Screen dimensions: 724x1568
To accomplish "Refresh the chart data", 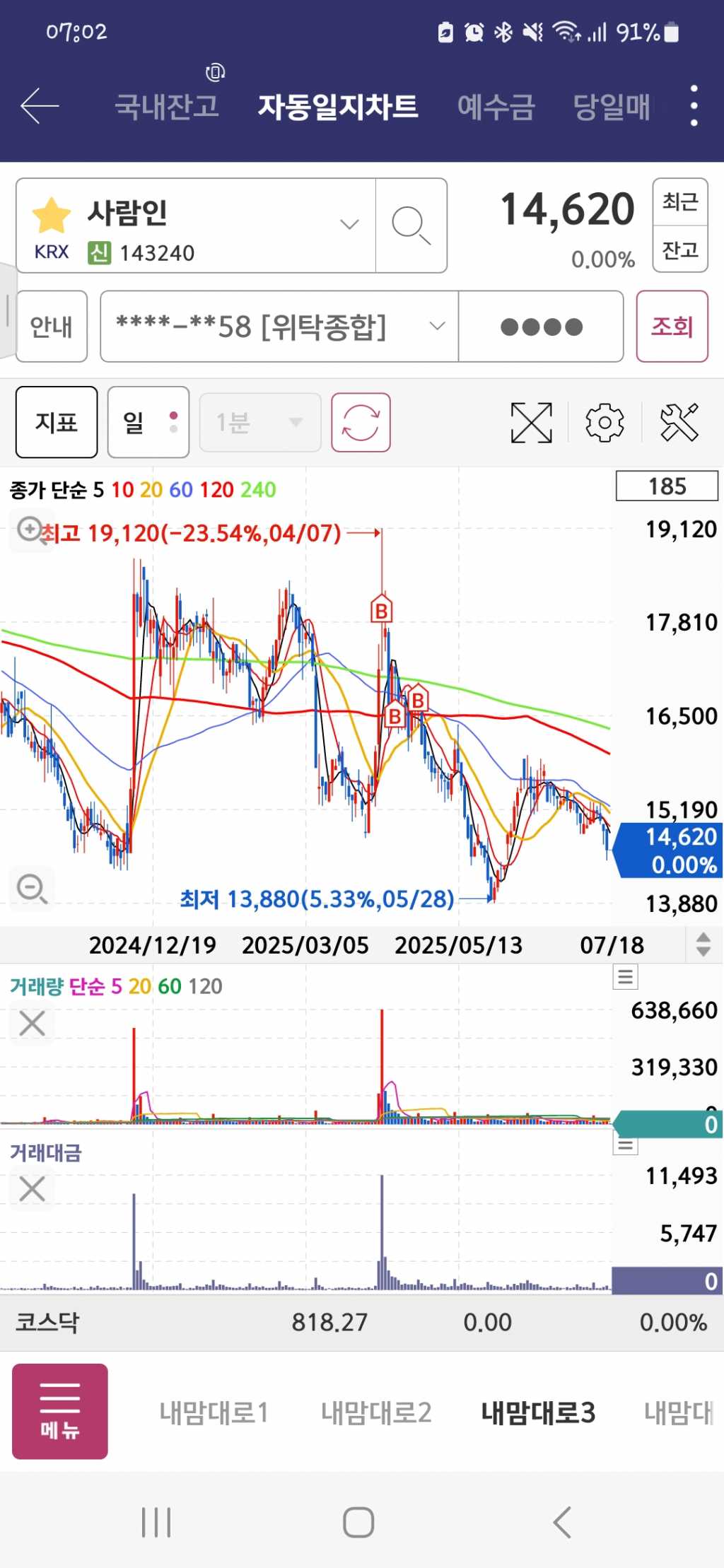I will [x=361, y=423].
